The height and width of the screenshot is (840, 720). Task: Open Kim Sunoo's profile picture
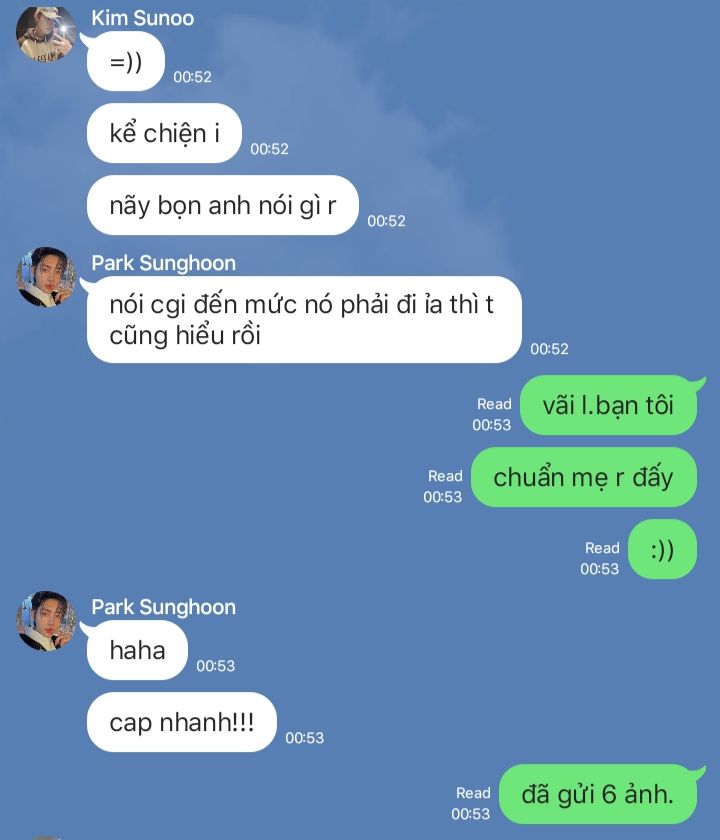[46, 31]
